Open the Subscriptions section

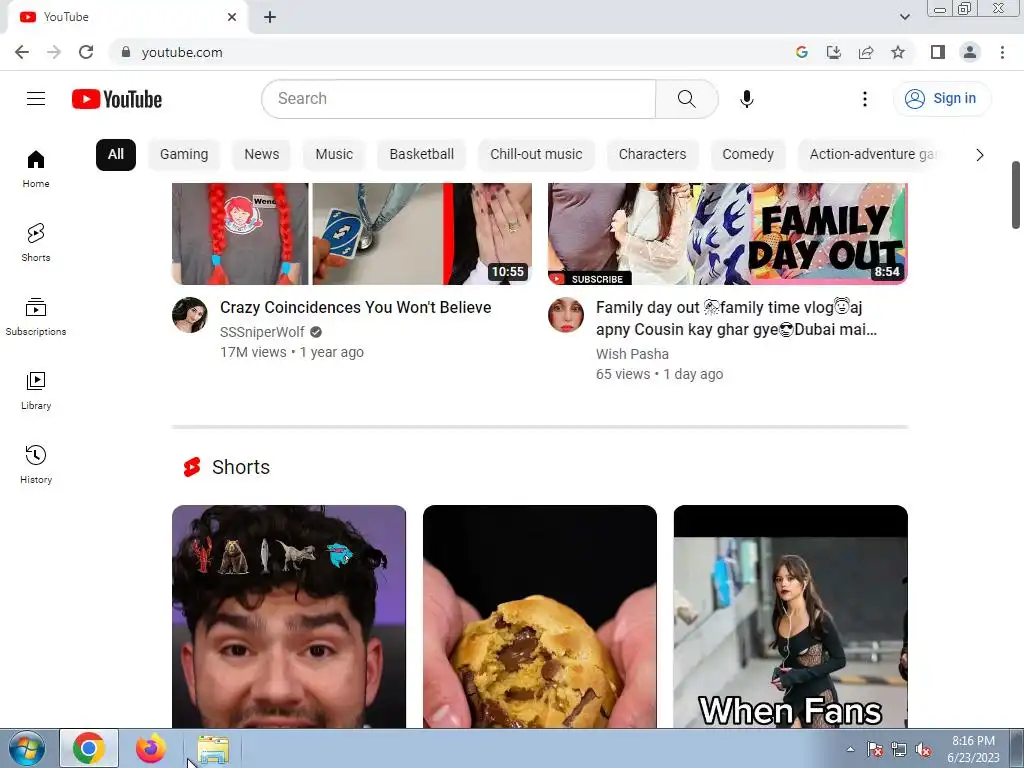pyautogui.click(x=36, y=316)
